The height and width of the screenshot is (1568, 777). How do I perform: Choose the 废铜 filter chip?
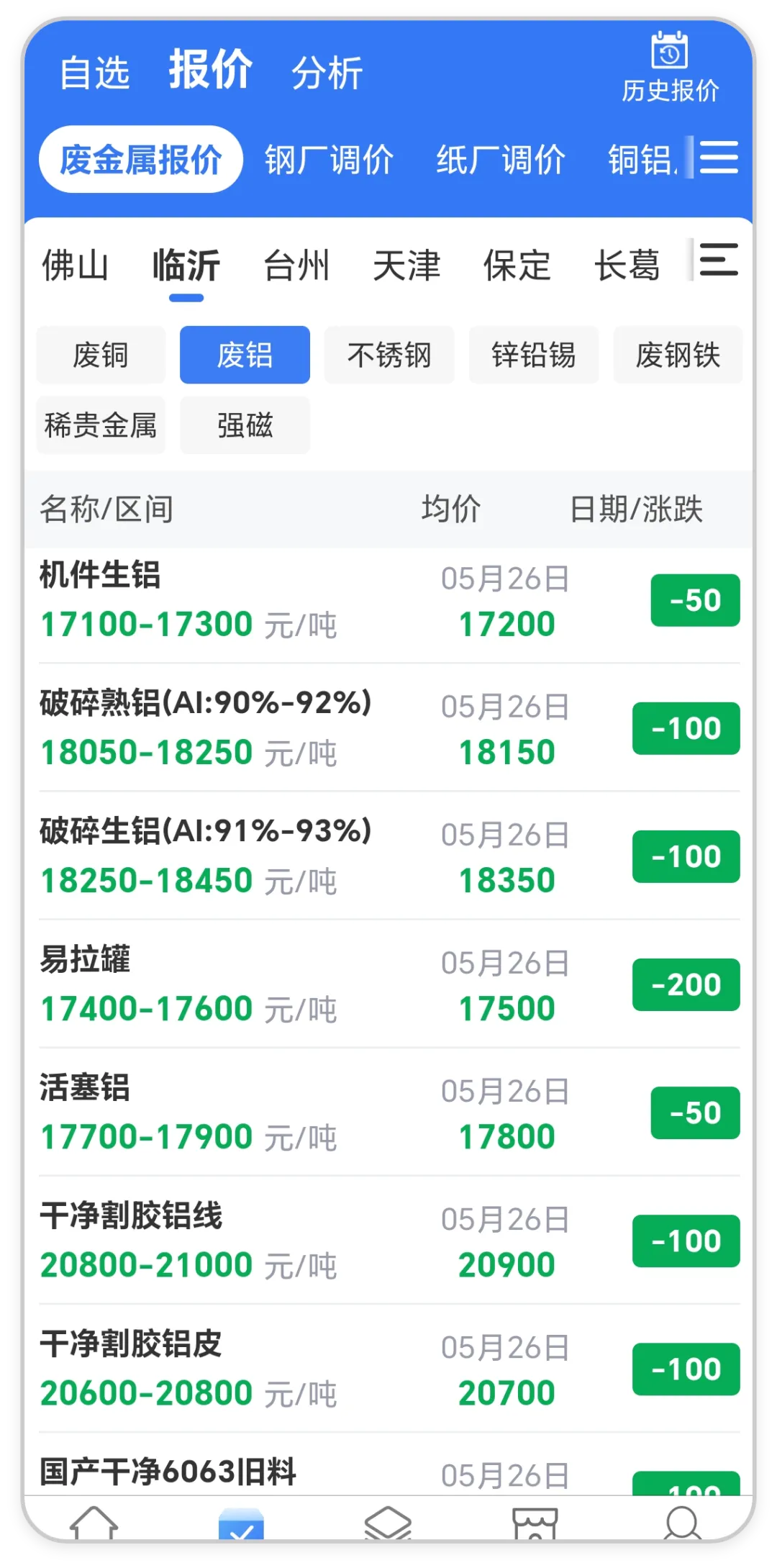click(x=101, y=355)
